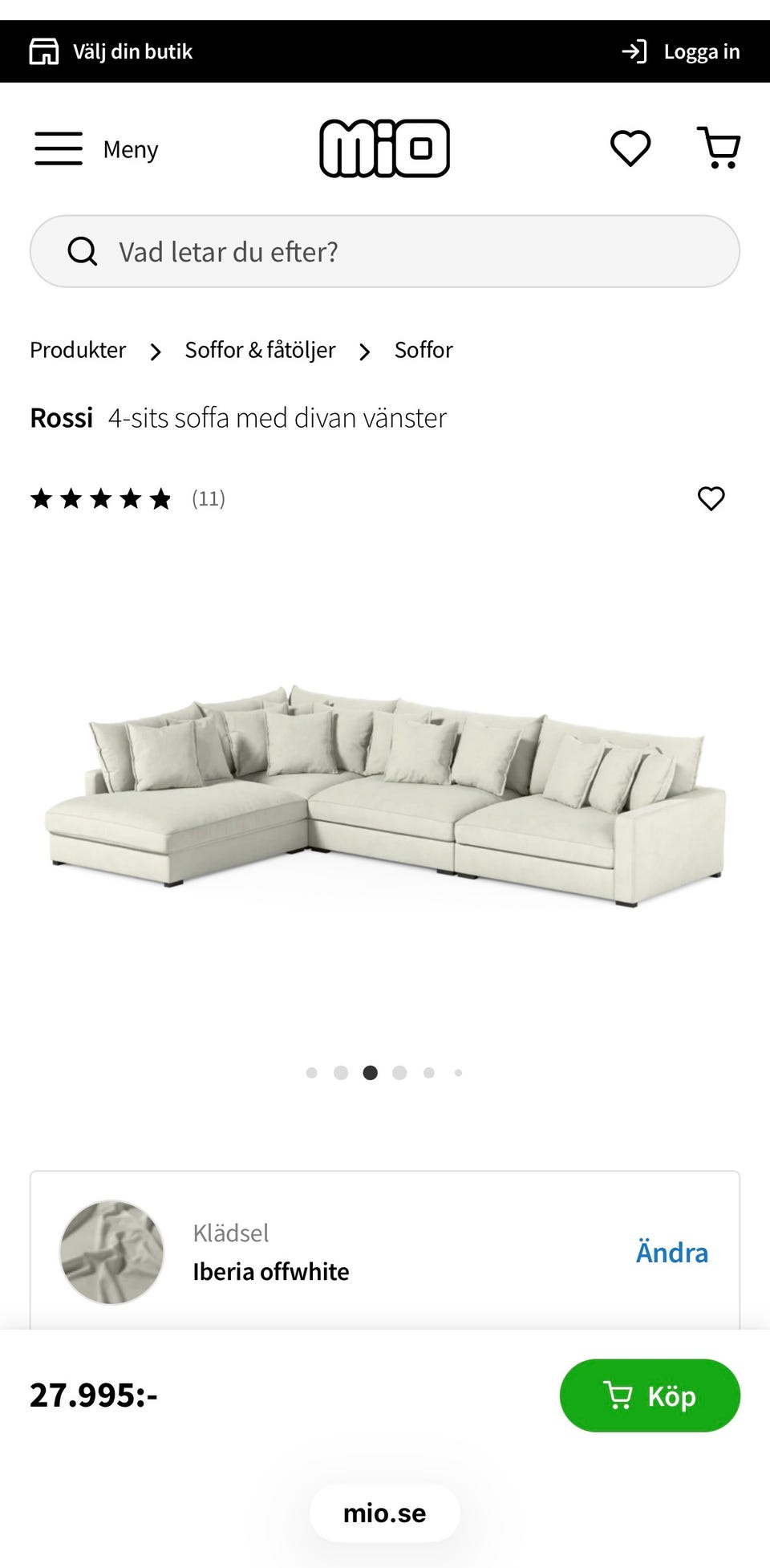Open the shopping cart icon
The height and width of the screenshot is (1568, 770).
(719, 148)
